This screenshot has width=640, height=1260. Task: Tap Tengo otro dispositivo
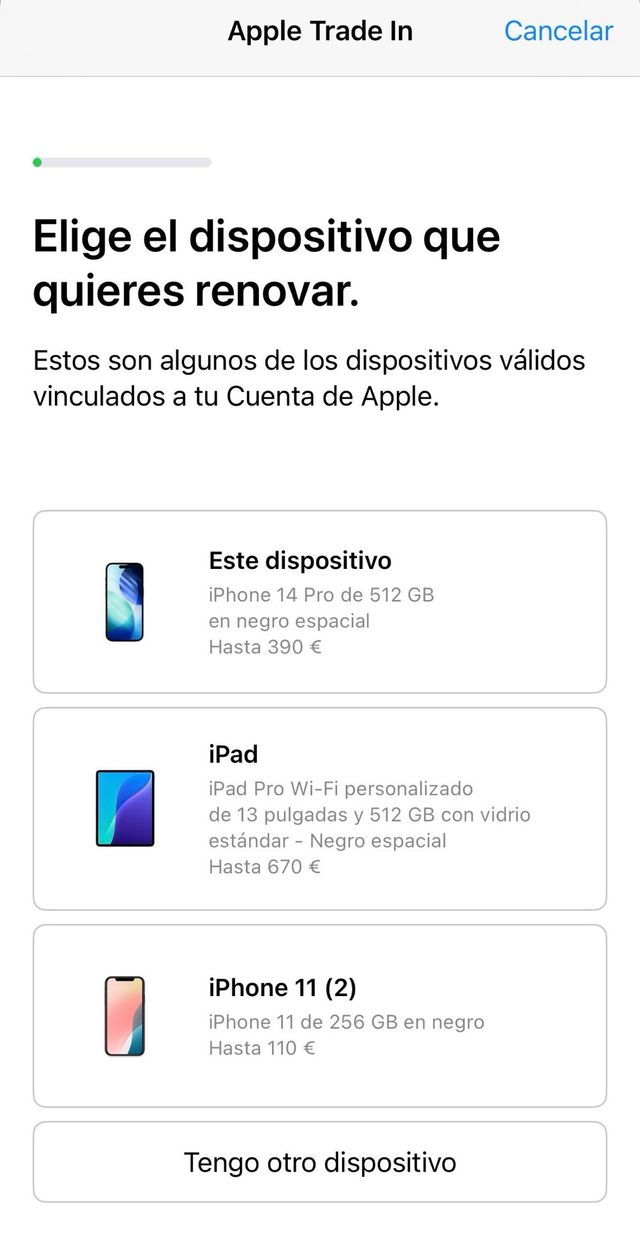320,1162
